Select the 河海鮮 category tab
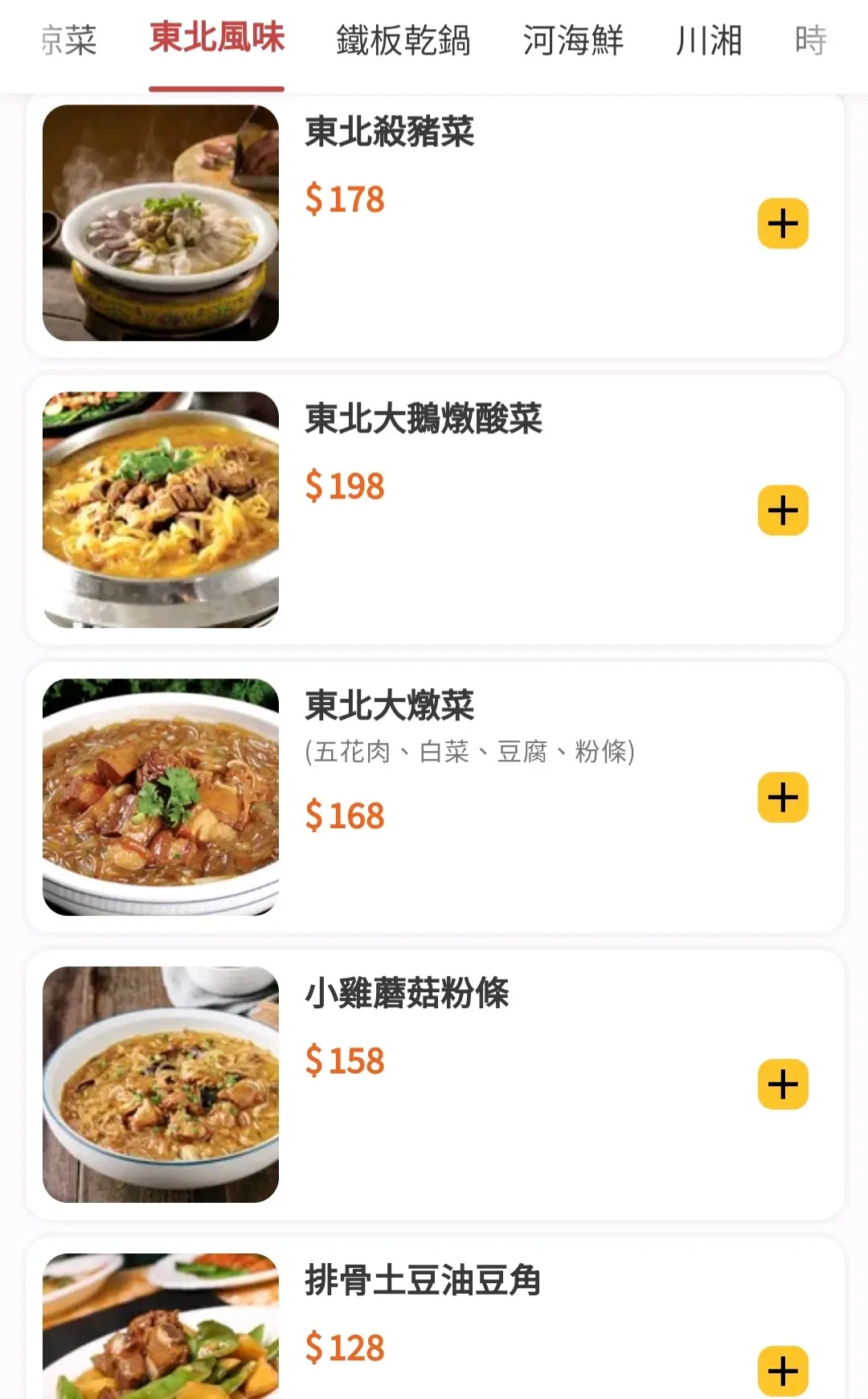 [573, 40]
